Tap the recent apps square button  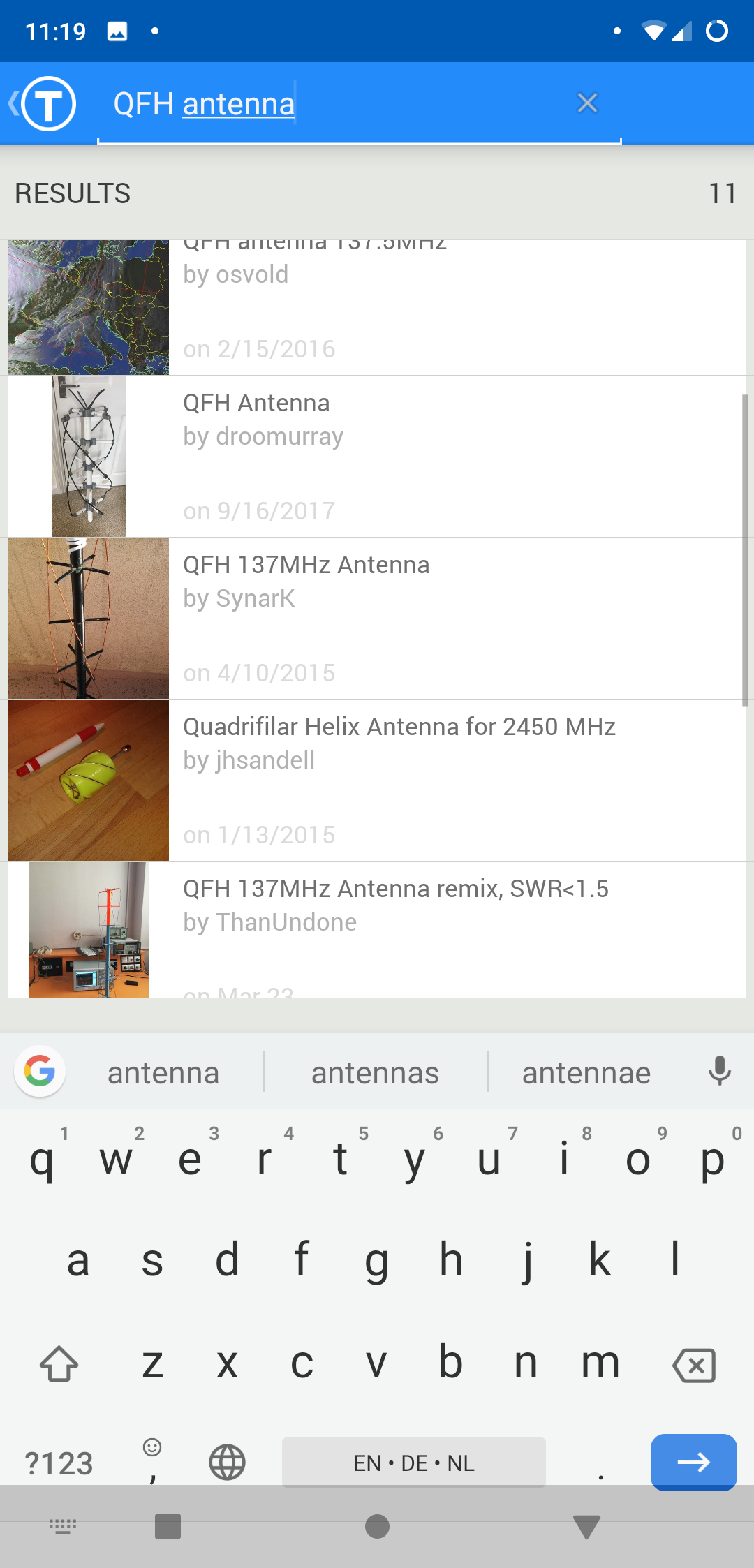tap(166, 1525)
